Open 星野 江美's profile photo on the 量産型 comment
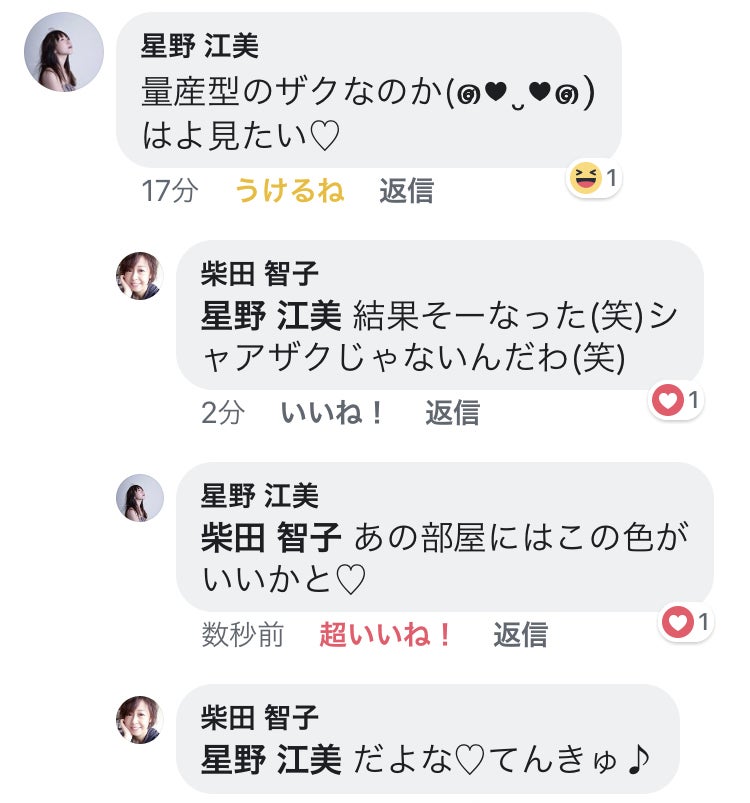 pyautogui.click(x=64, y=52)
